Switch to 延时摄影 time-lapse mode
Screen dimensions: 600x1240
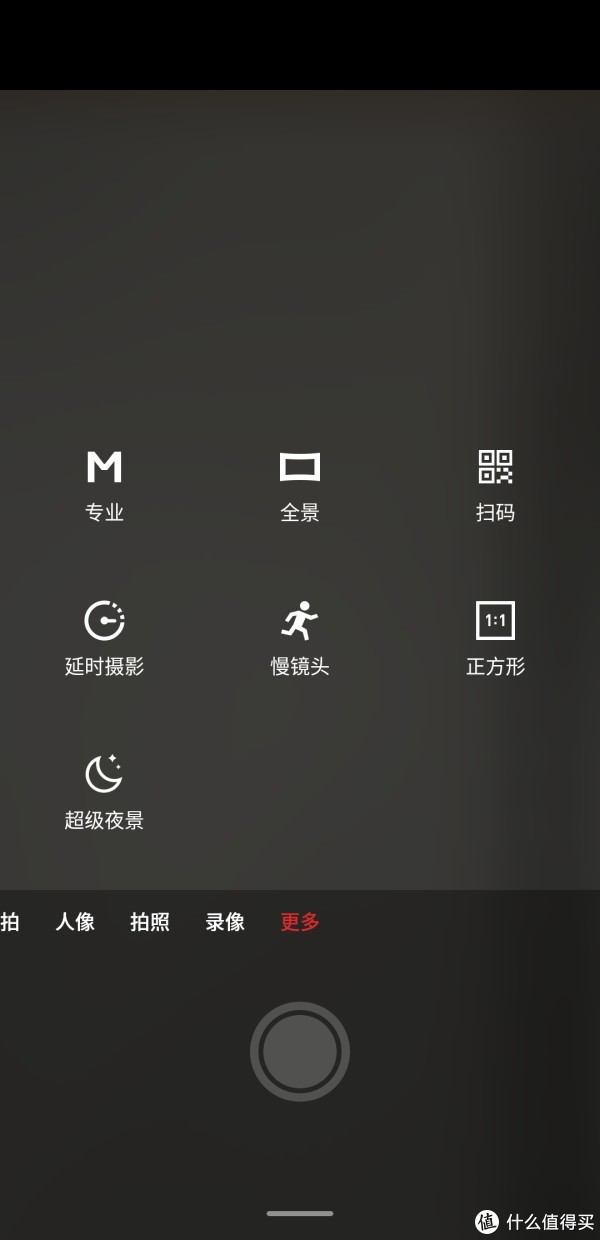[104, 638]
